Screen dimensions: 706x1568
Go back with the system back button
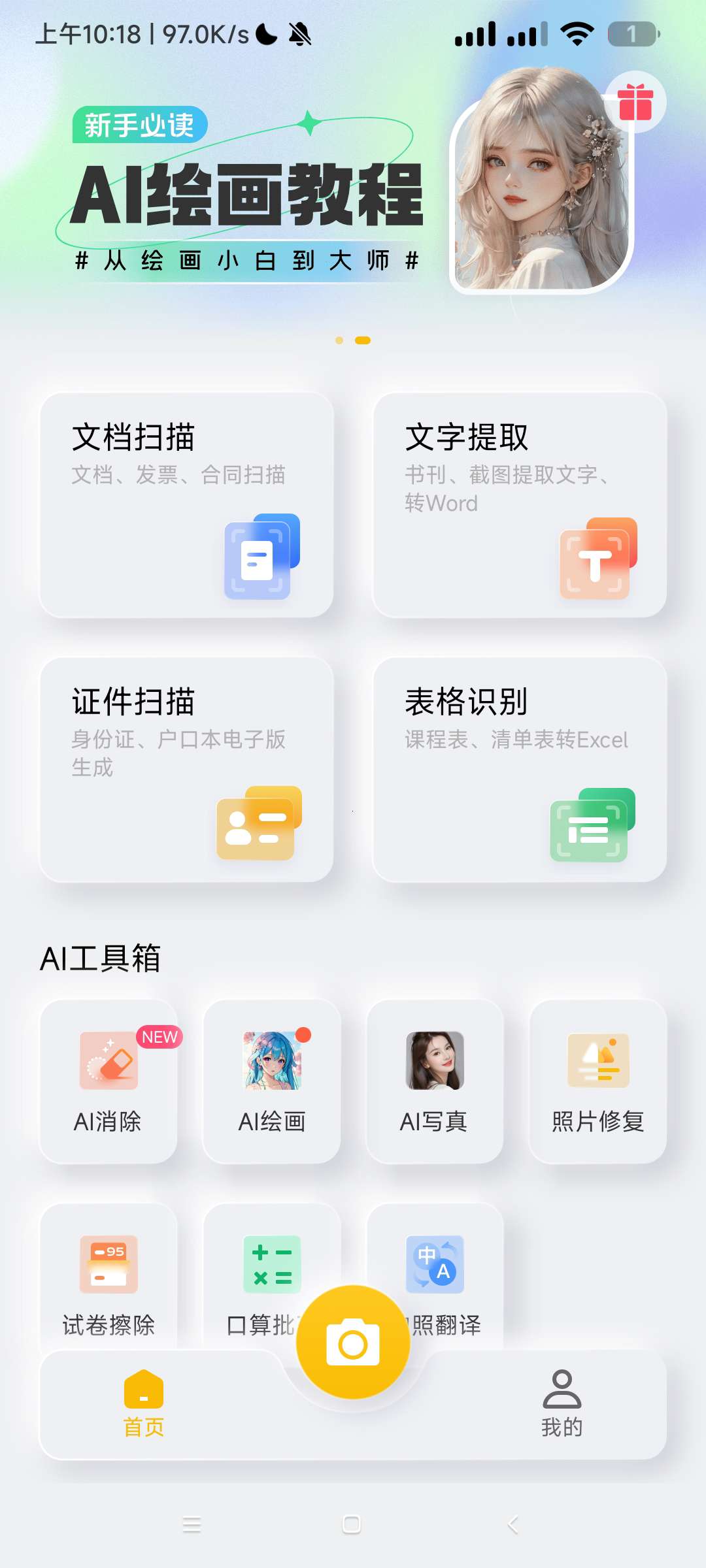point(513,1524)
